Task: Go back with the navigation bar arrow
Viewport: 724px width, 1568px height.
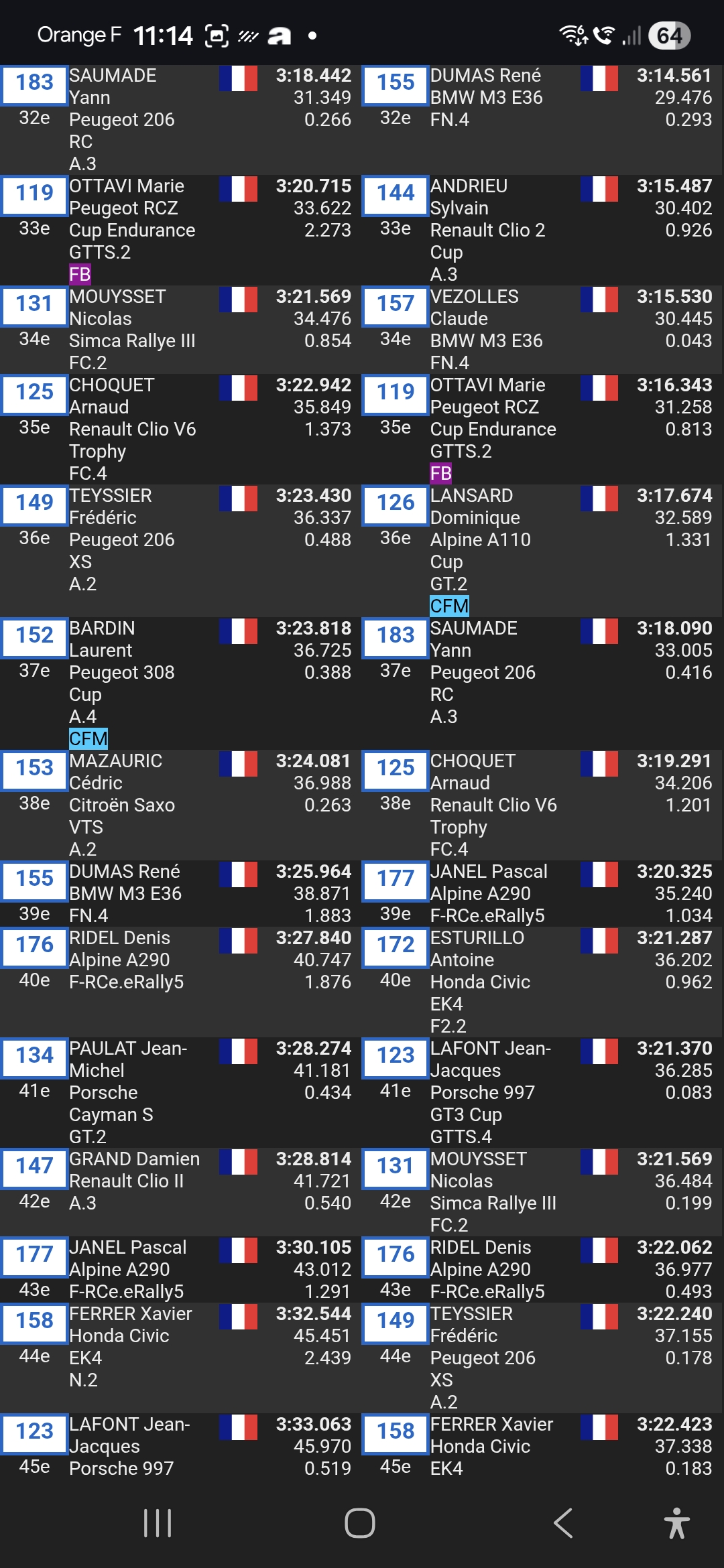Action: [563, 1523]
